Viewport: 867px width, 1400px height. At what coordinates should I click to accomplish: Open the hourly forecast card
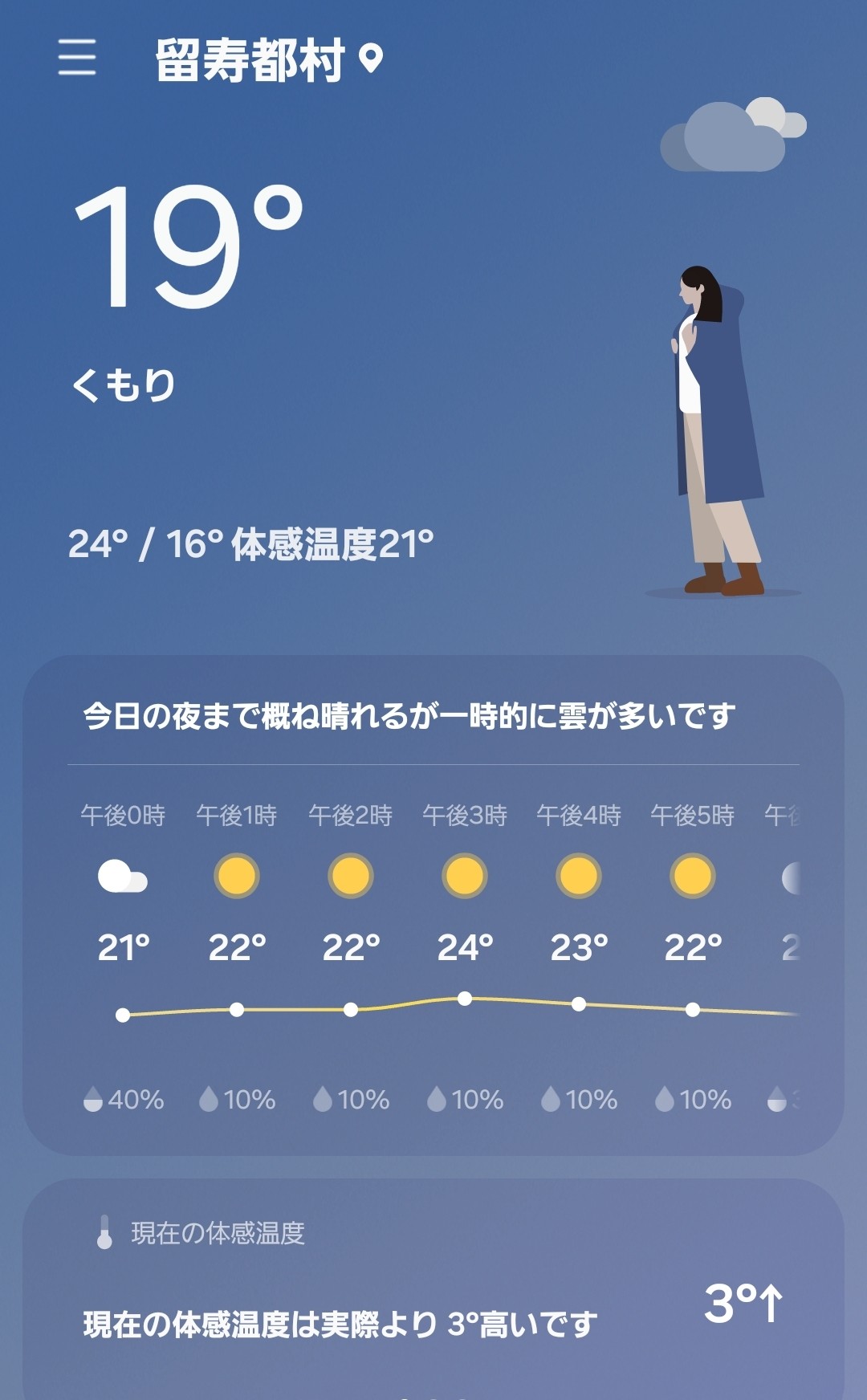(433, 906)
